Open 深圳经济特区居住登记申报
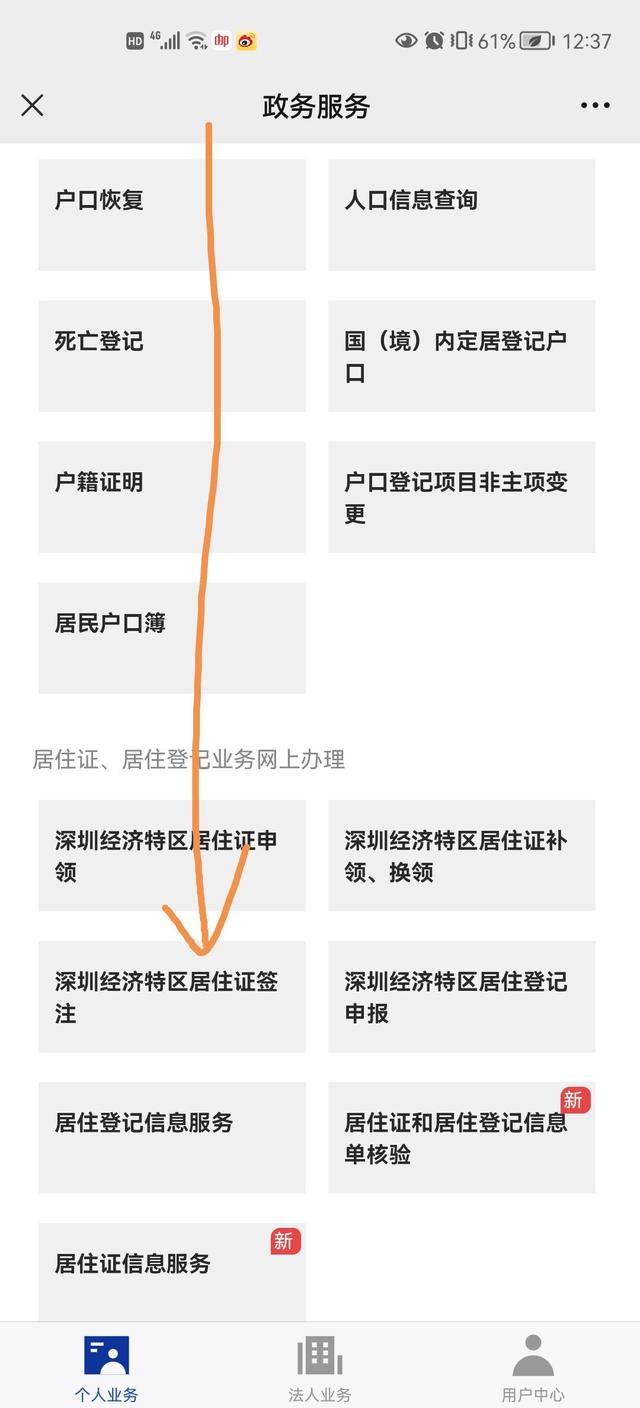This screenshot has height=1408, width=640. [x=462, y=996]
